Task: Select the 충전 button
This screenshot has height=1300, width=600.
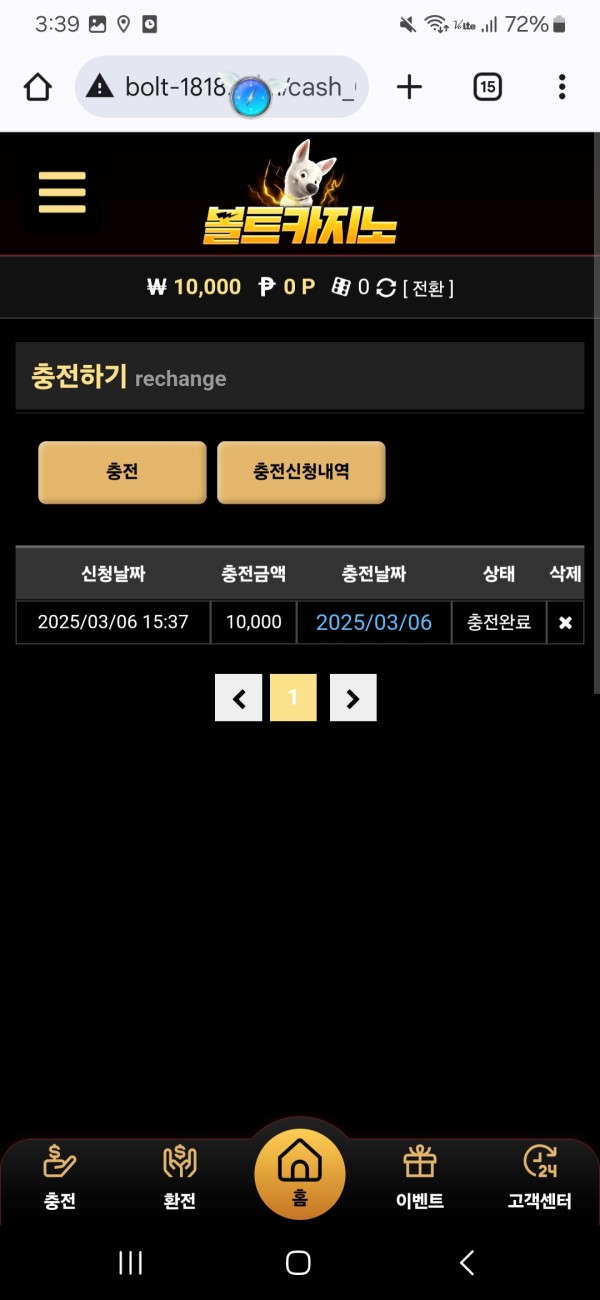Action: (x=122, y=472)
